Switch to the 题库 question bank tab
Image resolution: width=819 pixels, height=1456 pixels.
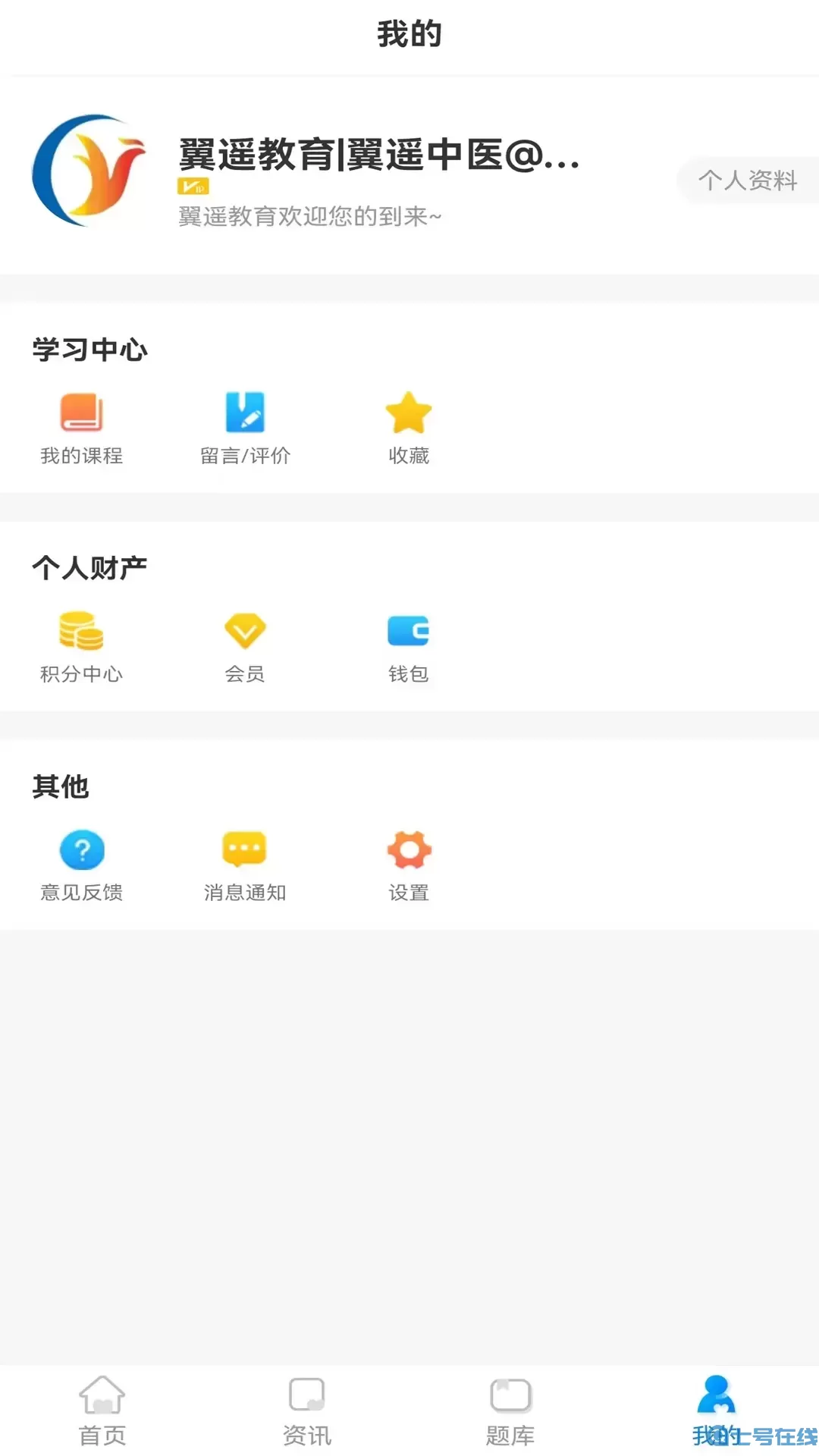tap(510, 1409)
